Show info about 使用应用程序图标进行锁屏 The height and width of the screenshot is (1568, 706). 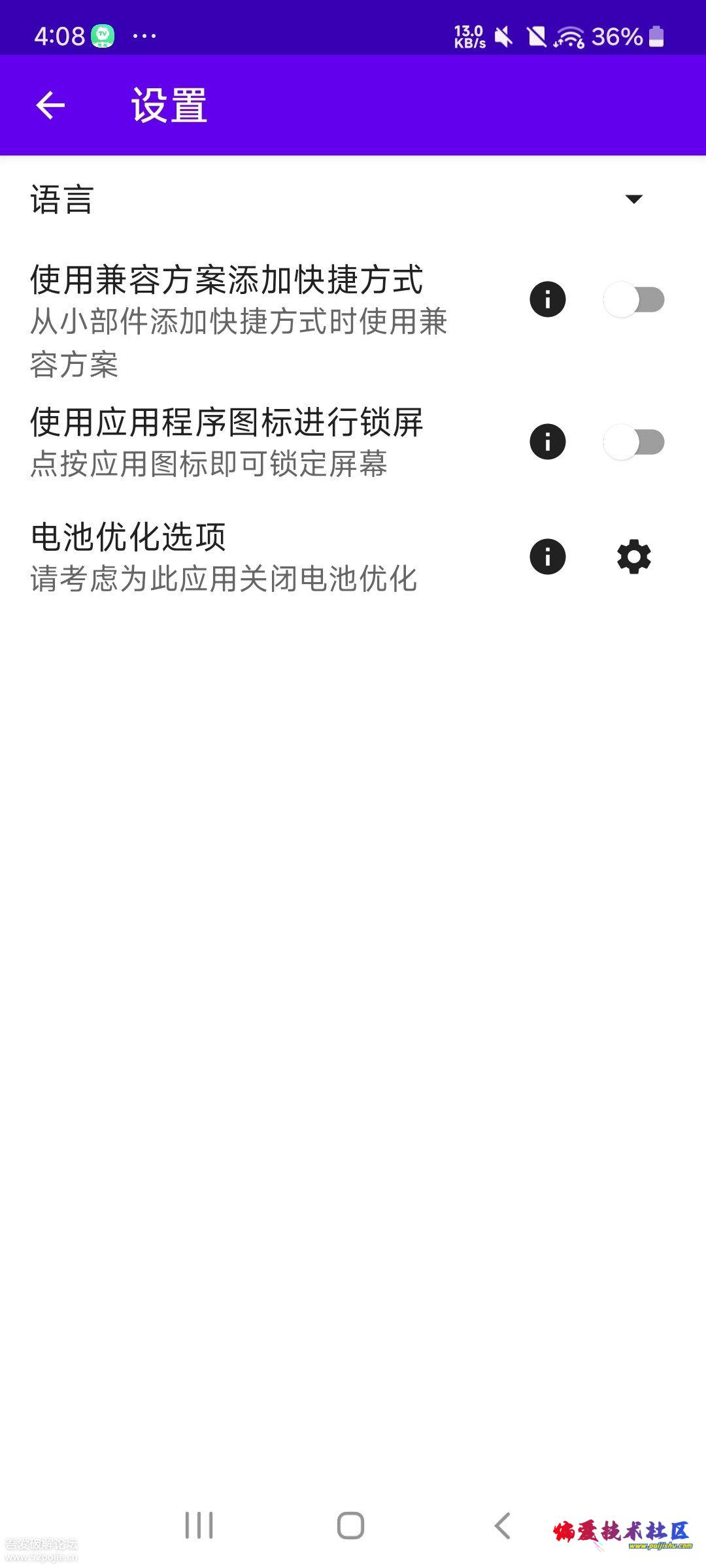tap(548, 442)
